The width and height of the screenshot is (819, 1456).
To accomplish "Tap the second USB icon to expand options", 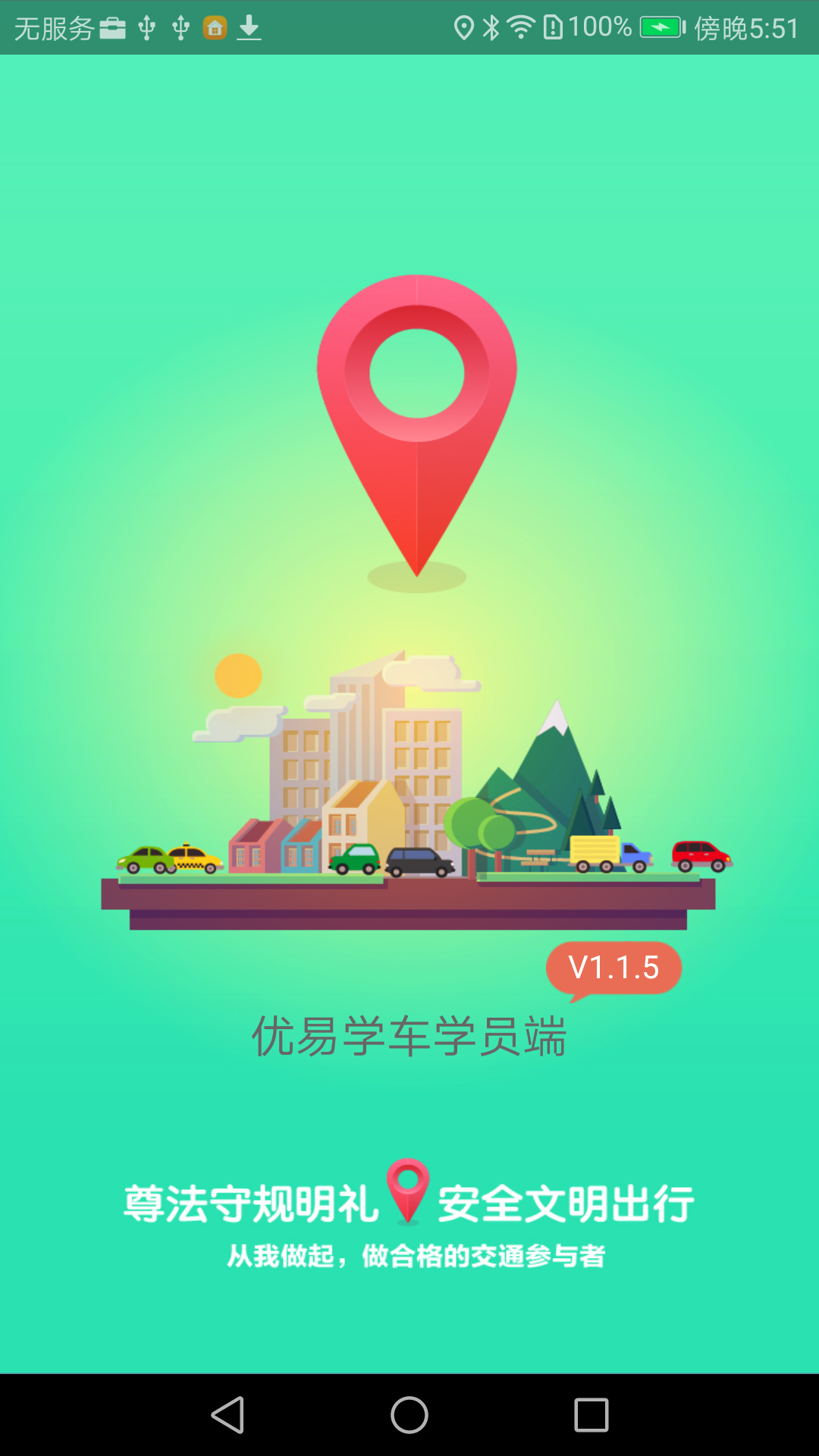I will tap(180, 27).
